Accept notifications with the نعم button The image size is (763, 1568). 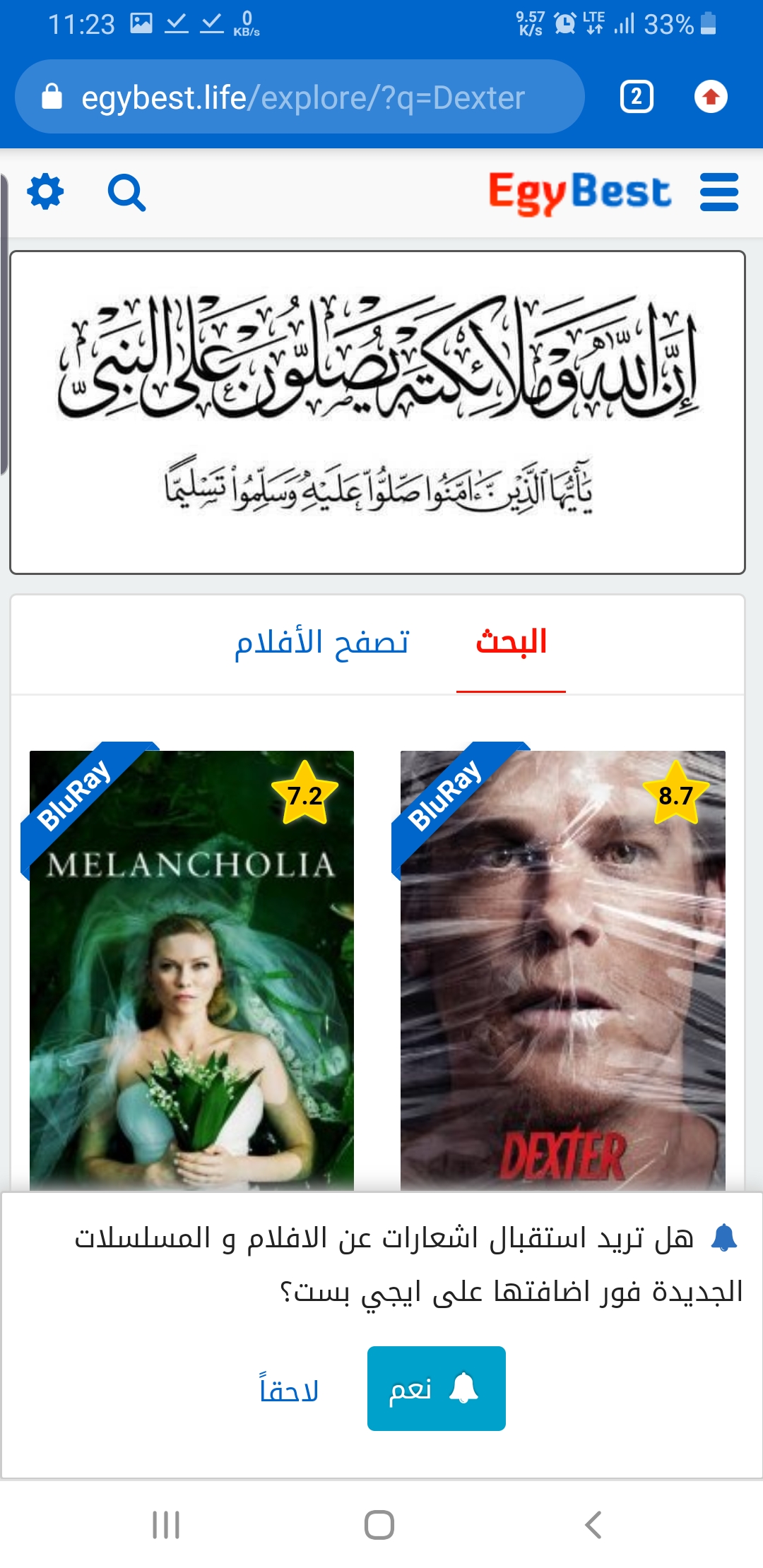pyautogui.click(x=436, y=1389)
